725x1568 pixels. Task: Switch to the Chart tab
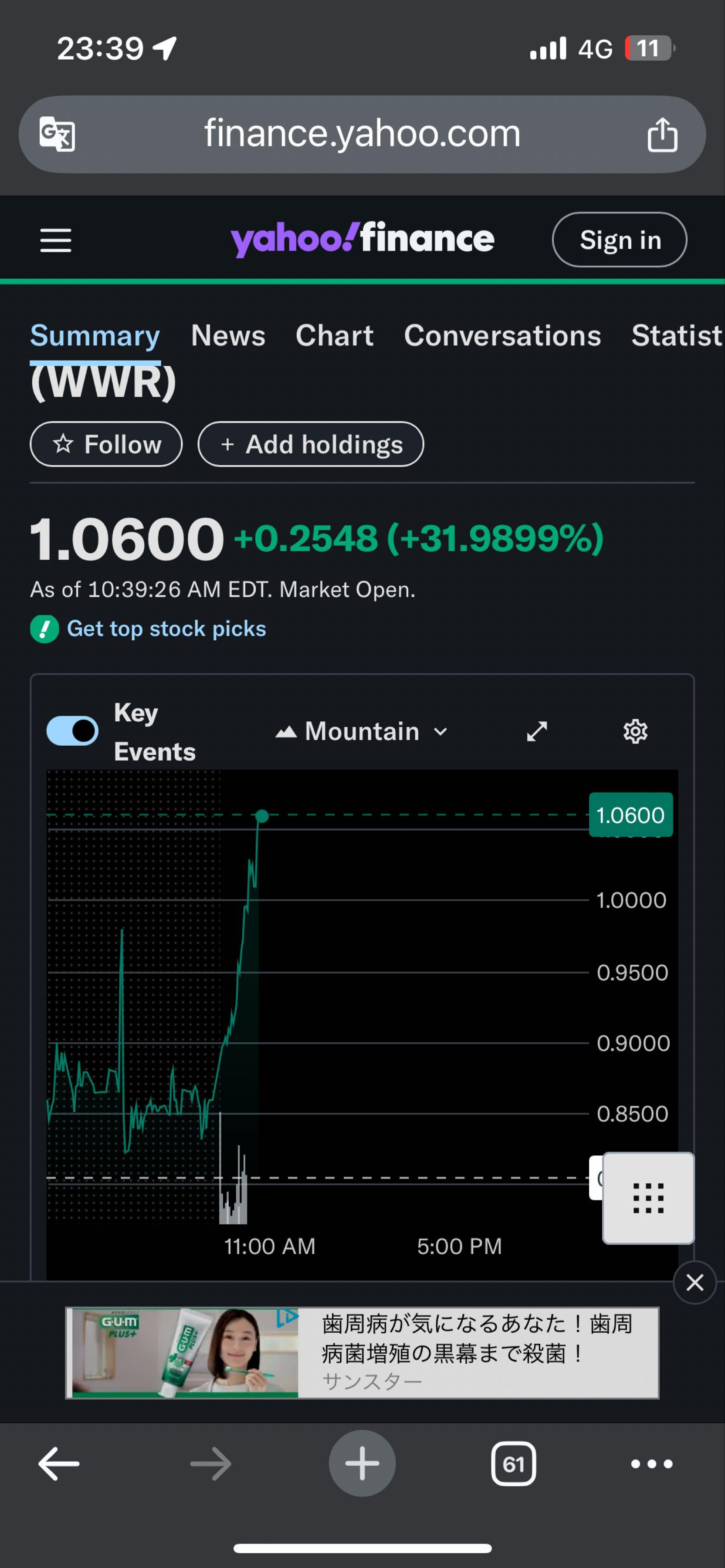tap(334, 335)
